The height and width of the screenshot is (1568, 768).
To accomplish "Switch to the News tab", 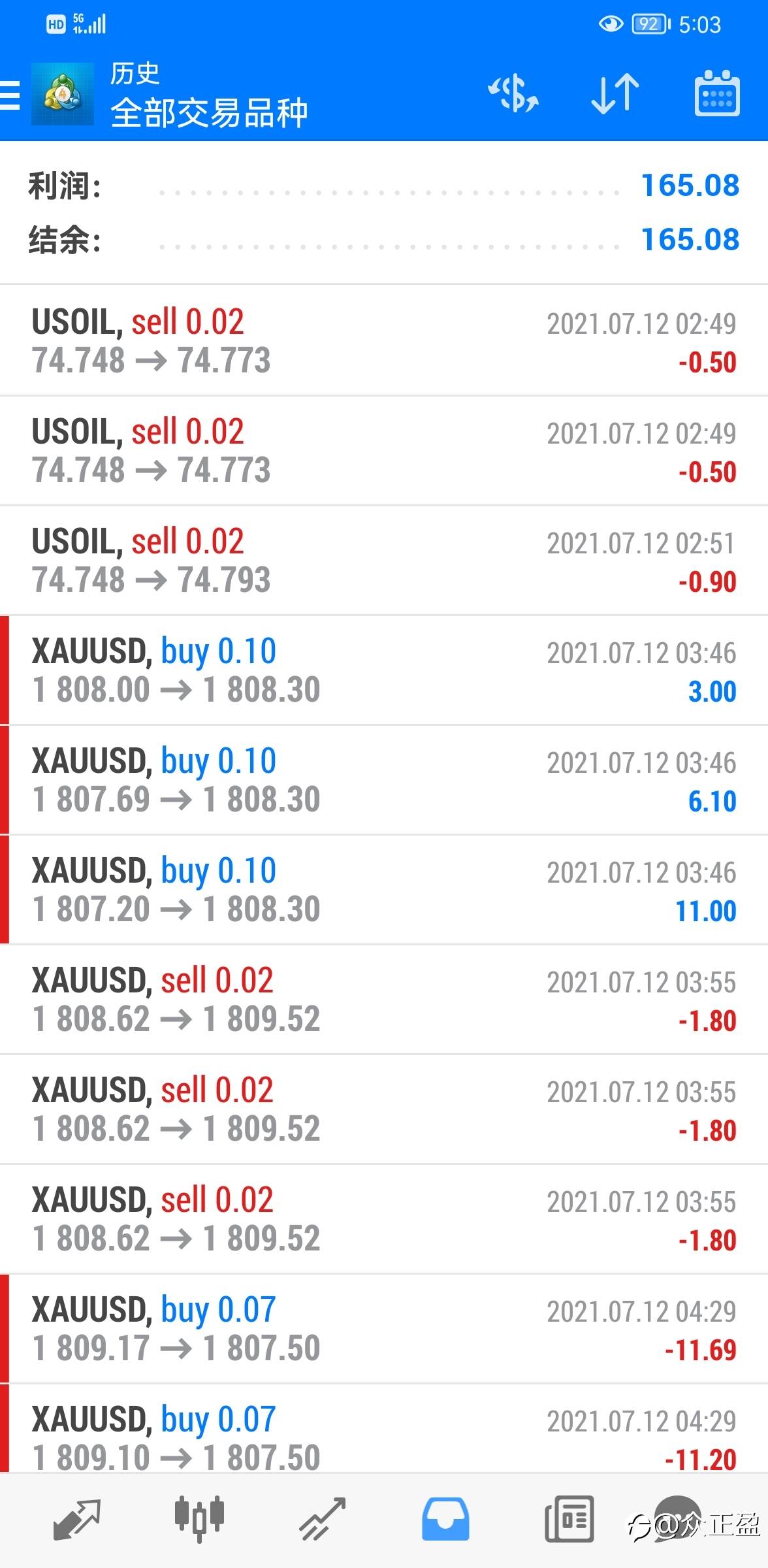I will pos(569,1520).
